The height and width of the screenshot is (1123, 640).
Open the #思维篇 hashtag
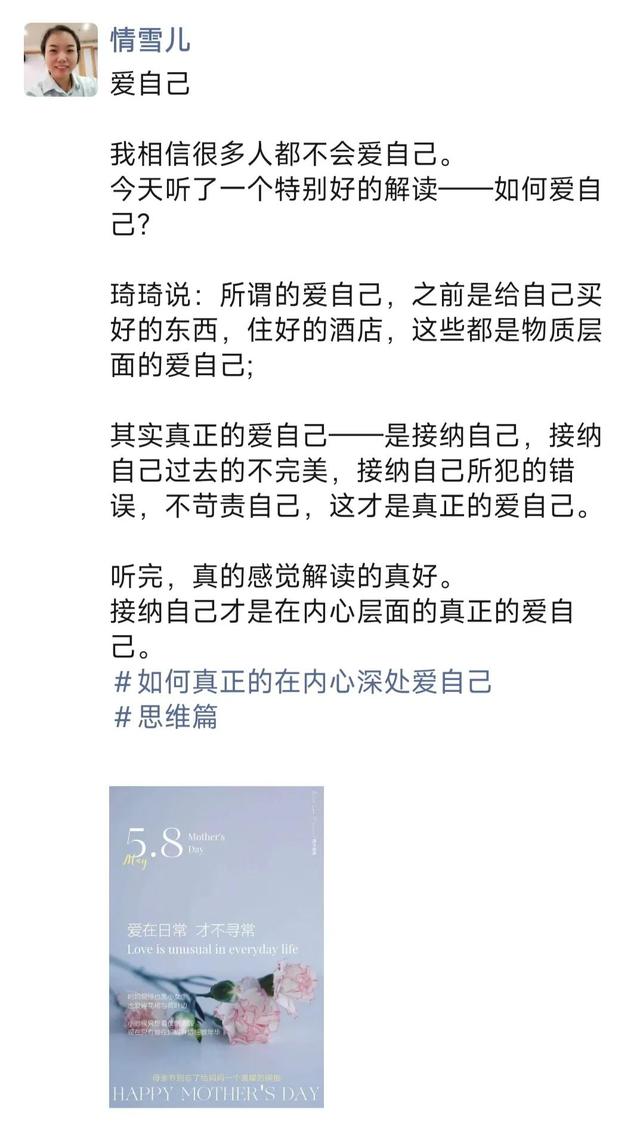[x=165, y=716]
